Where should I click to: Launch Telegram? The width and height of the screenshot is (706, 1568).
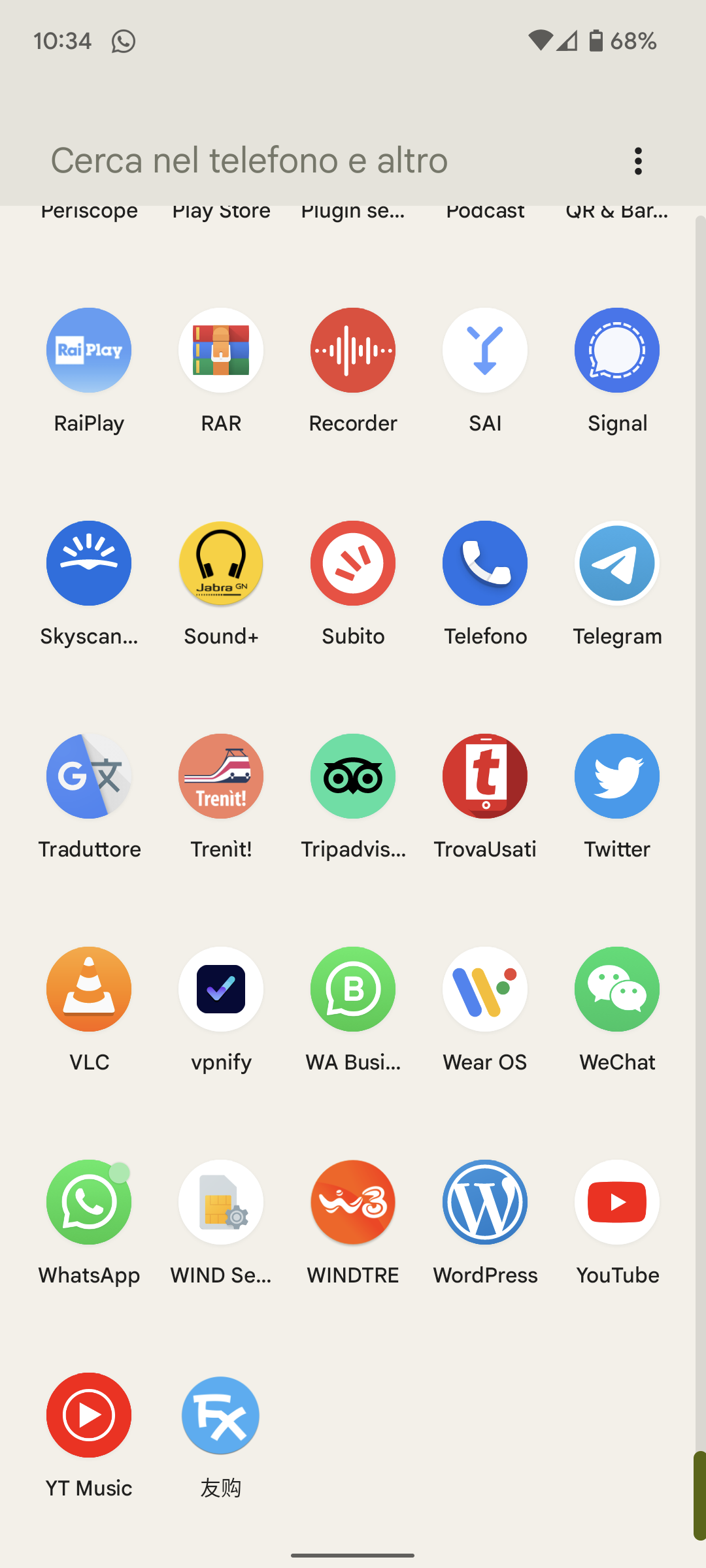point(617,564)
